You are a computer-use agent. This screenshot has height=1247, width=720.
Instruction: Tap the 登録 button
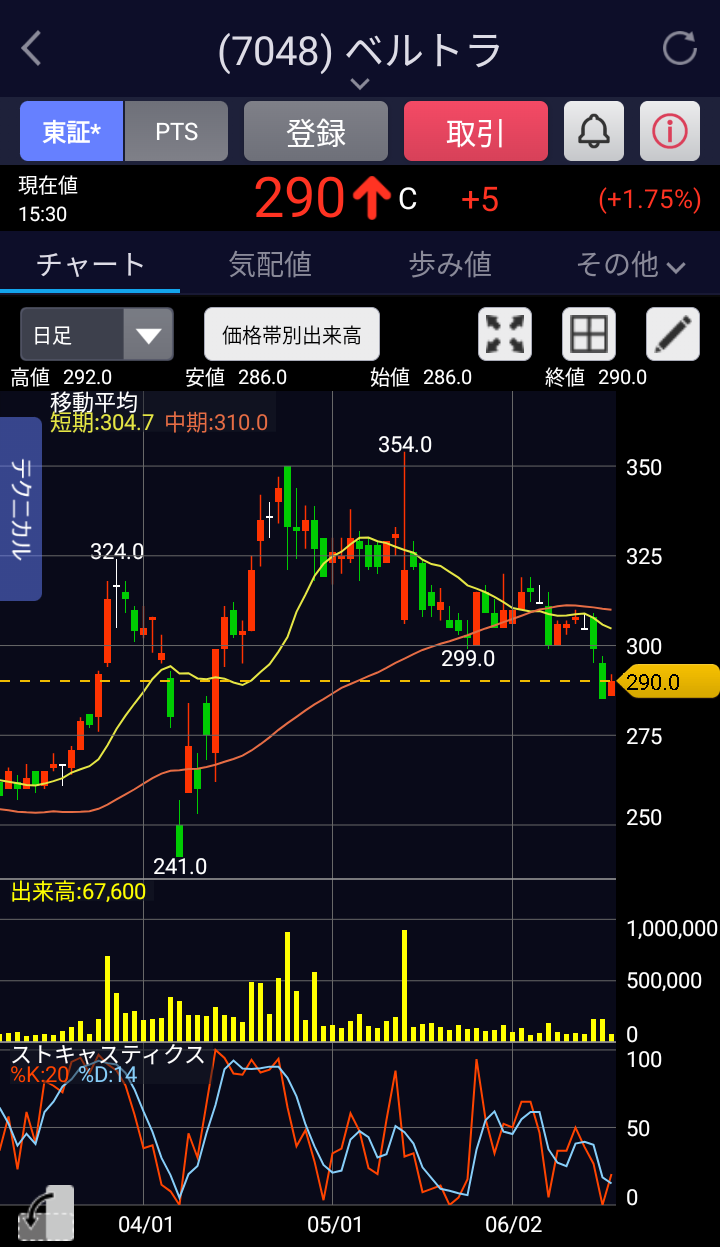pos(316,132)
